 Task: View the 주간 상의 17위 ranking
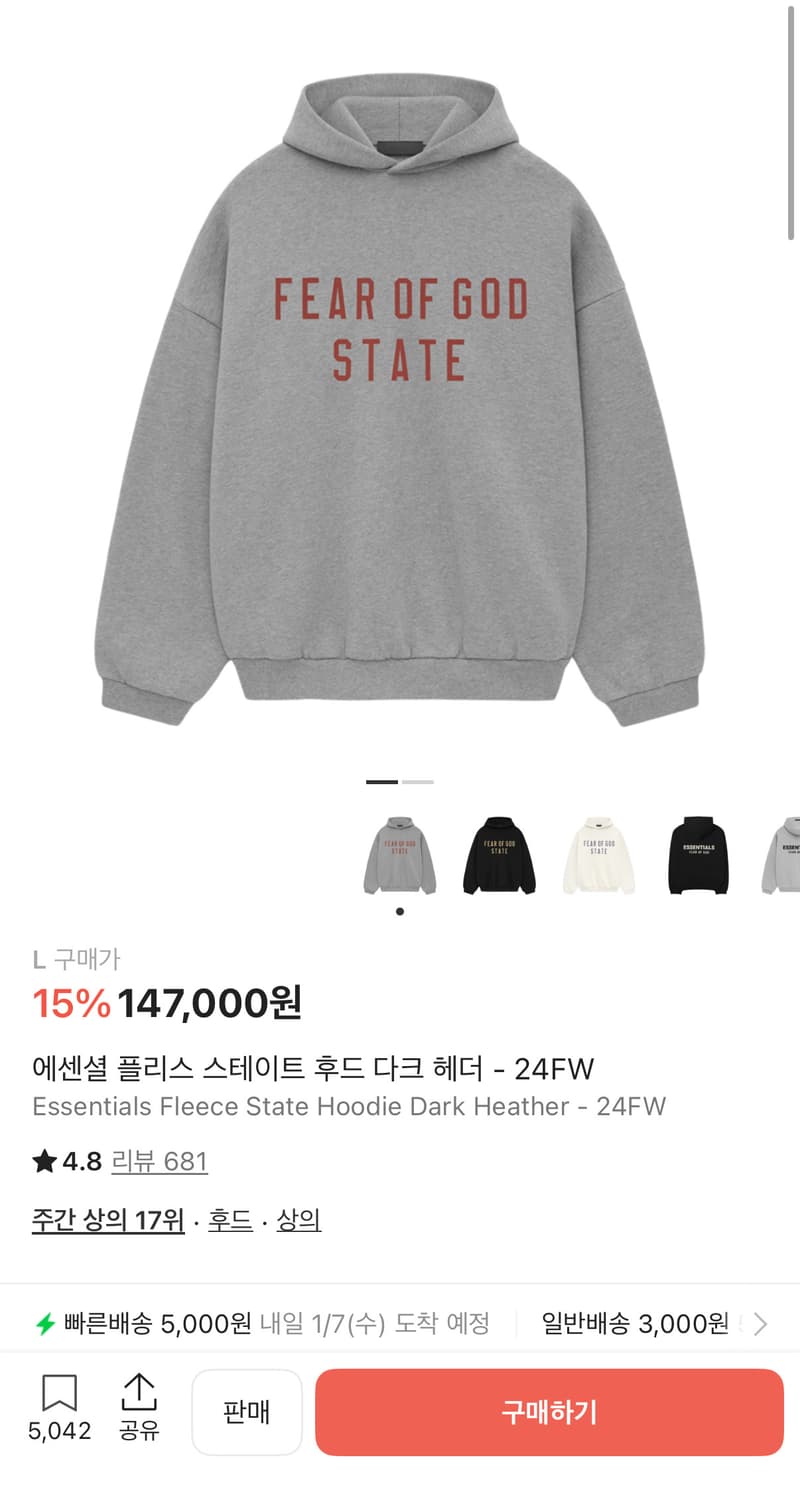[107, 1221]
